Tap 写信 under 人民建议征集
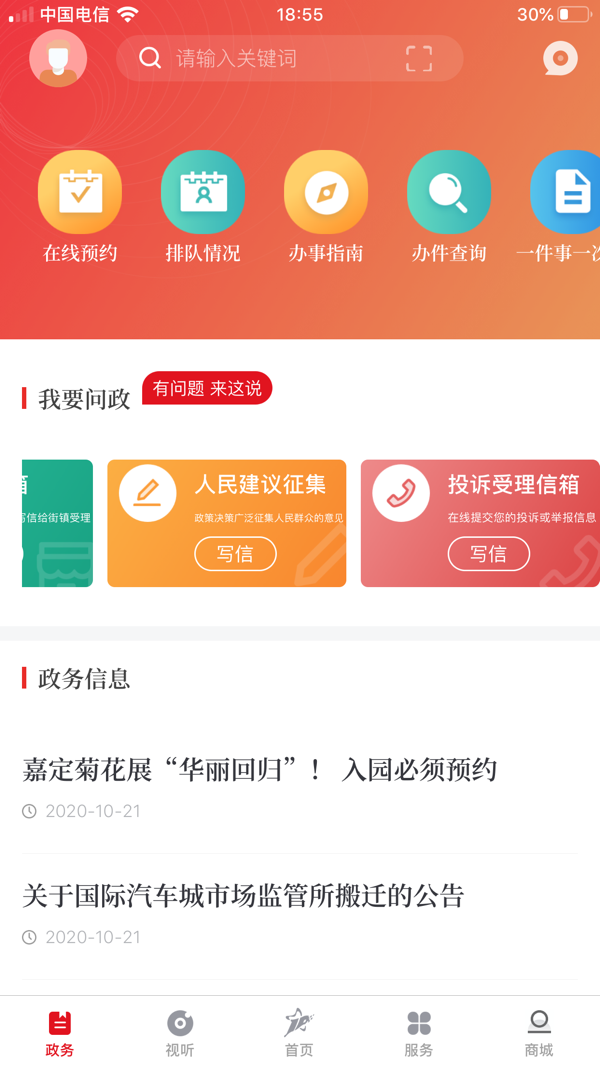The width and height of the screenshot is (600, 1067). [235, 554]
